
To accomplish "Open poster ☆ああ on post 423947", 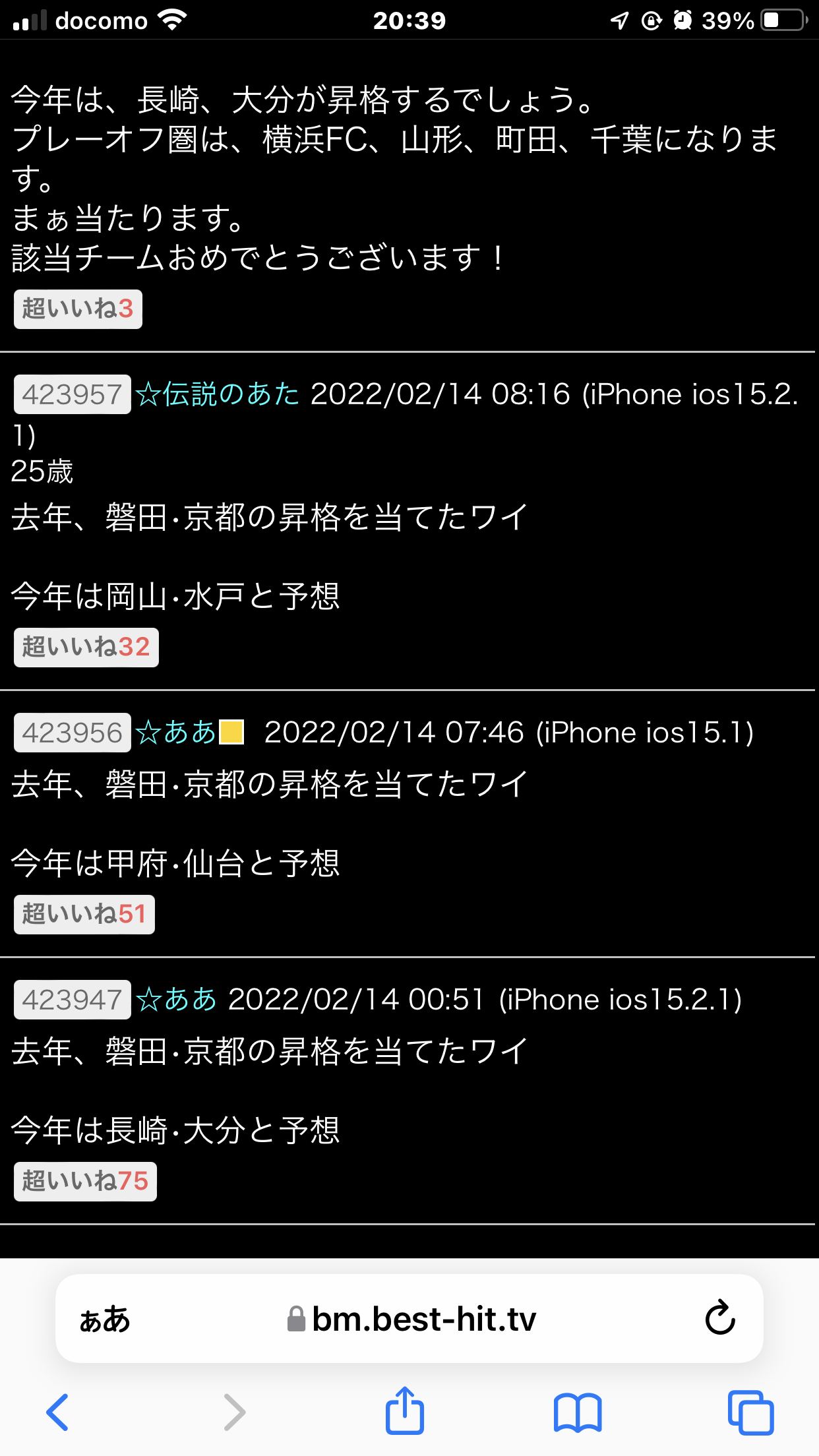I will point(177,1000).
